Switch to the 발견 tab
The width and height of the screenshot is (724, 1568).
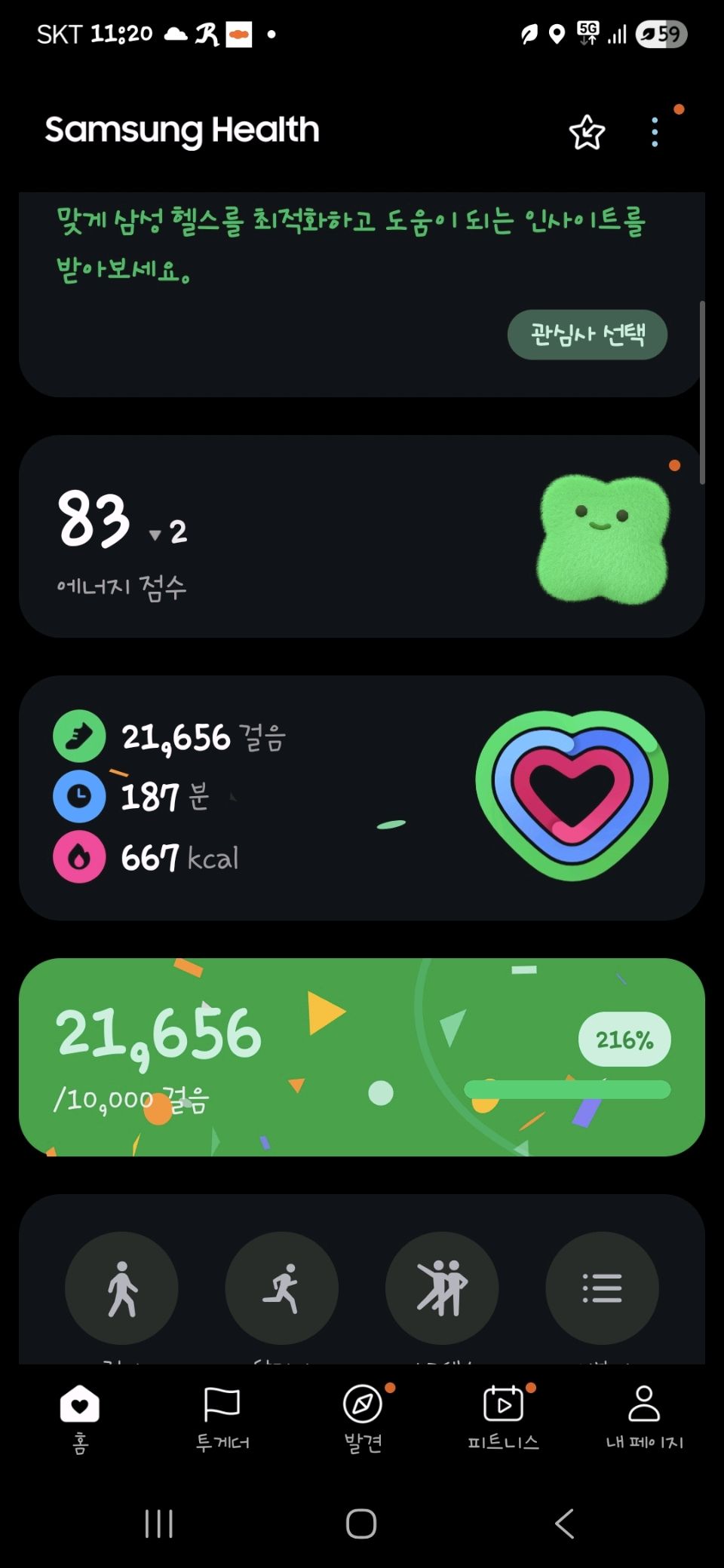pos(363,1417)
